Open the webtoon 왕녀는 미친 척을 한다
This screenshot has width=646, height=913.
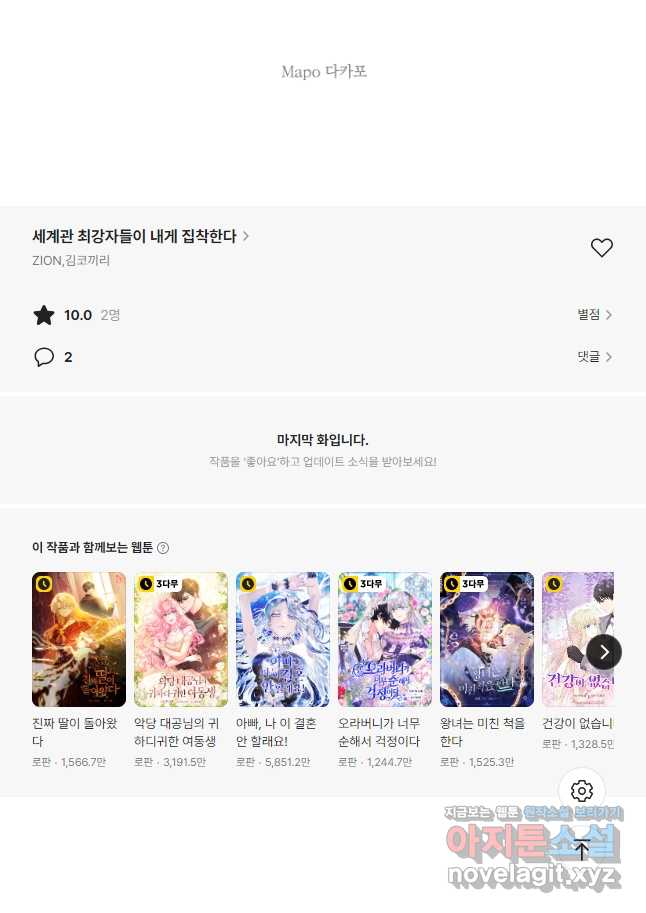pyautogui.click(x=487, y=640)
